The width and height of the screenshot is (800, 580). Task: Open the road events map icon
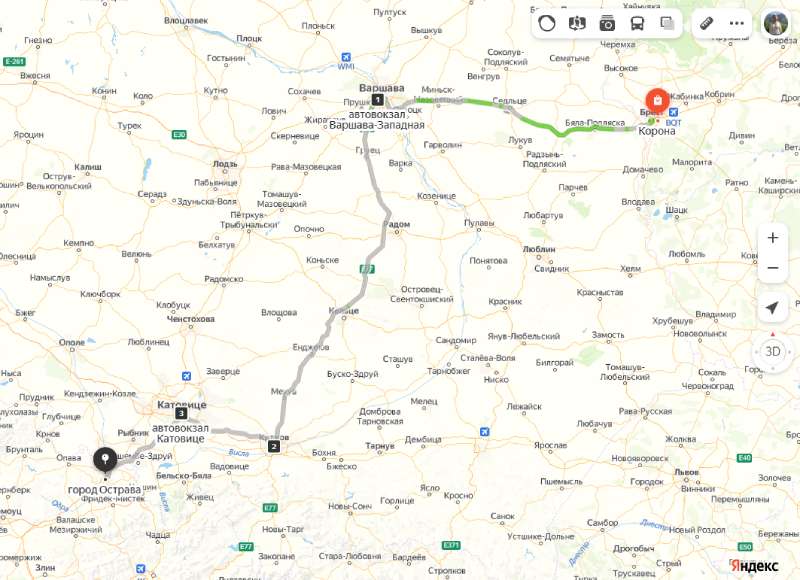click(577, 22)
